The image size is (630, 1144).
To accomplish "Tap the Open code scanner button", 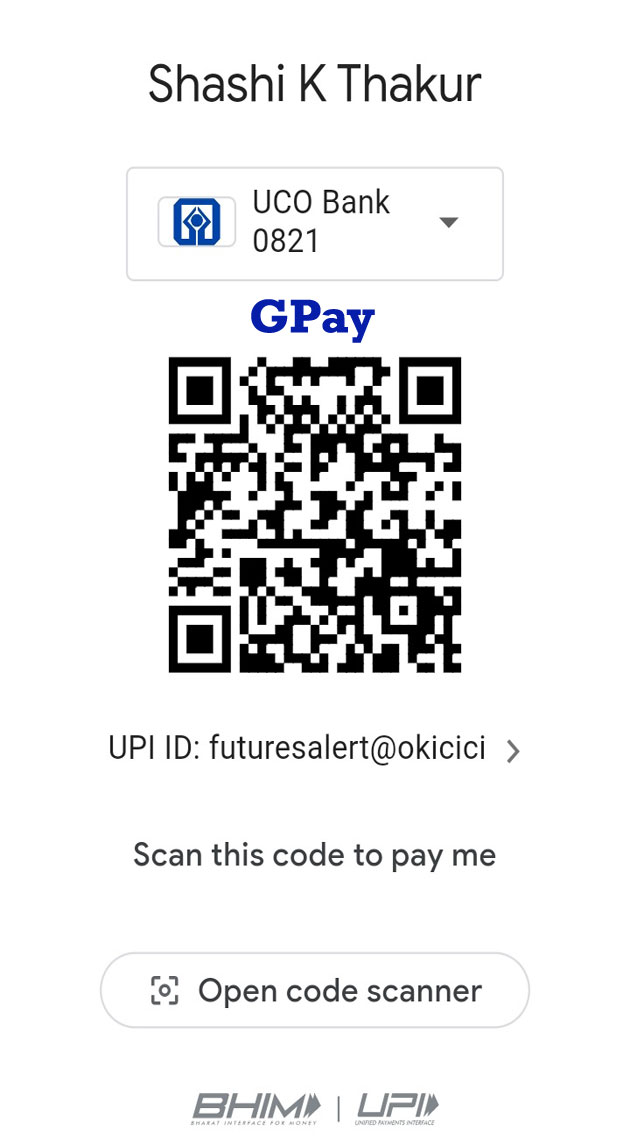I will pyautogui.click(x=315, y=990).
